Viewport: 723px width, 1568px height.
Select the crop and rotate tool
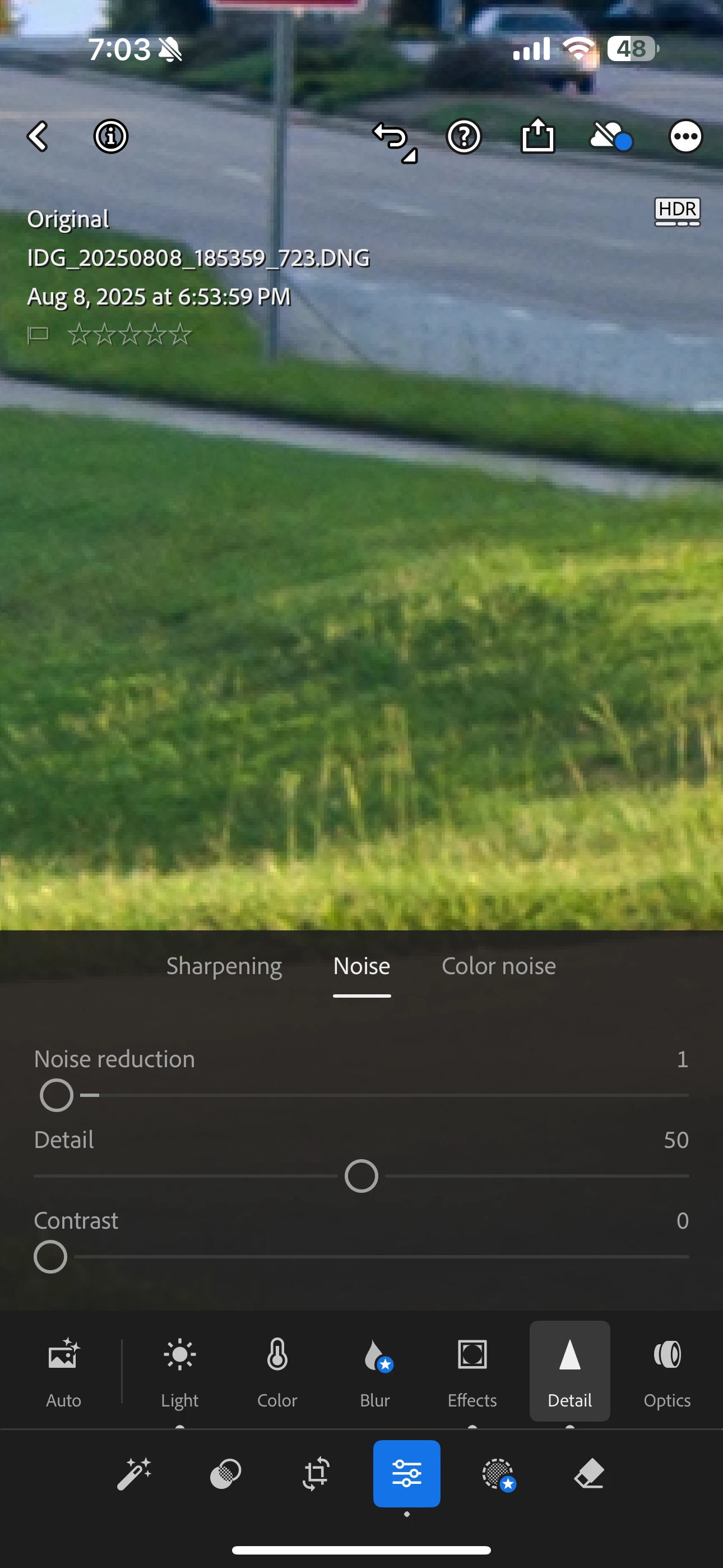(316, 1474)
